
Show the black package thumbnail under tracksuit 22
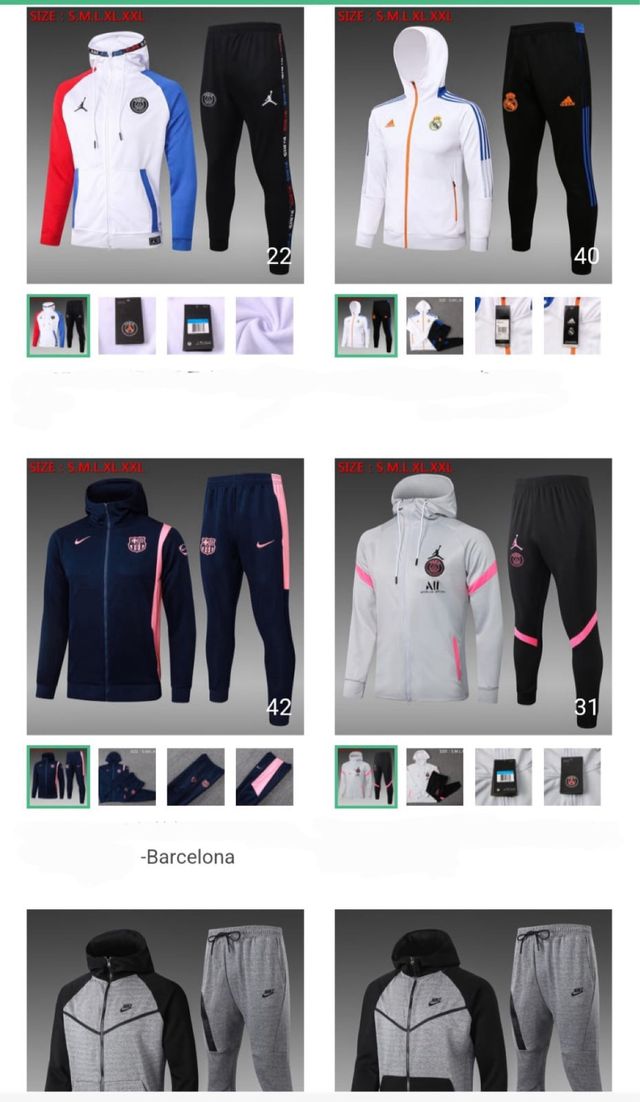(196, 325)
